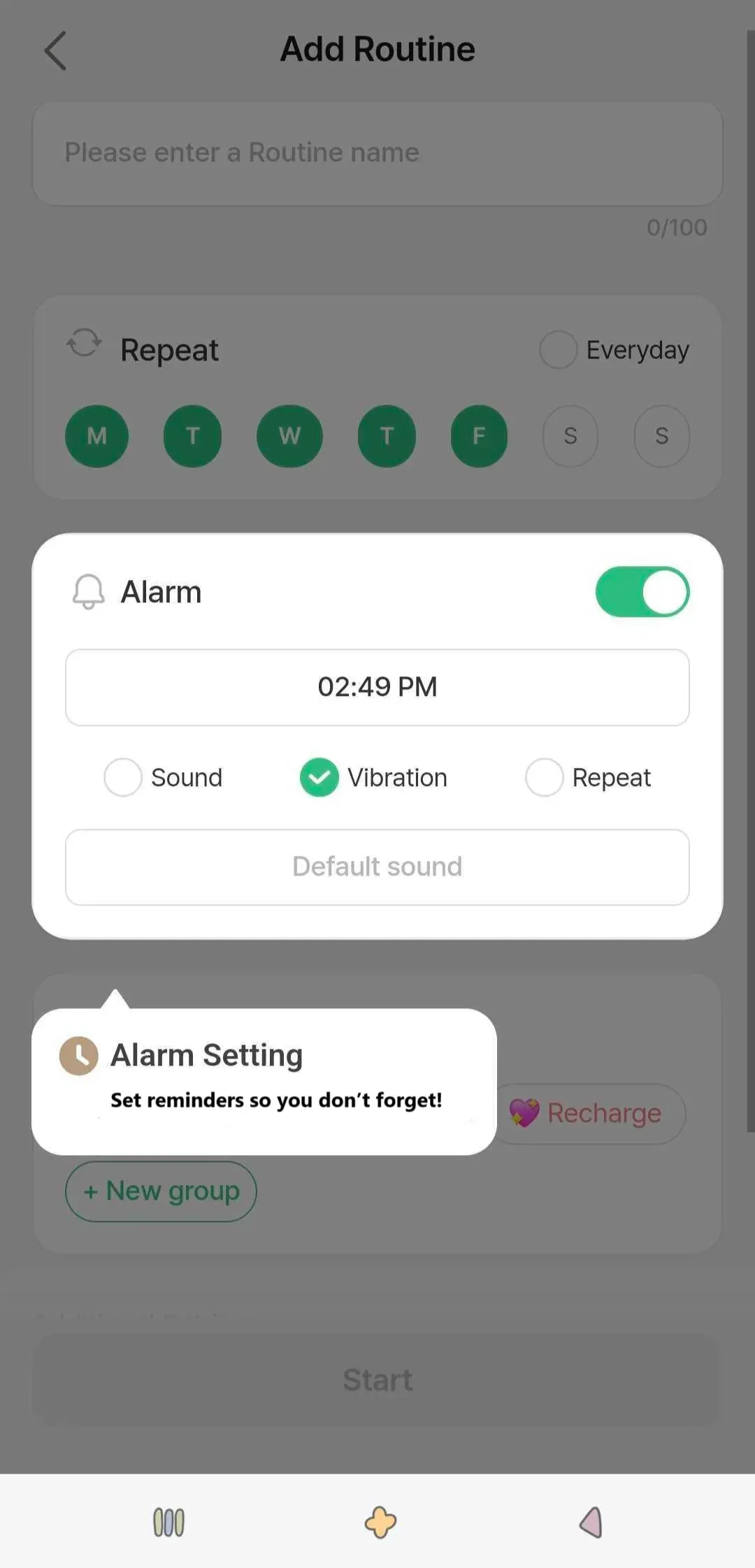Screen dimensions: 755x1568
Task: Deselect Monday in repeat days
Action: pos(96,436)
